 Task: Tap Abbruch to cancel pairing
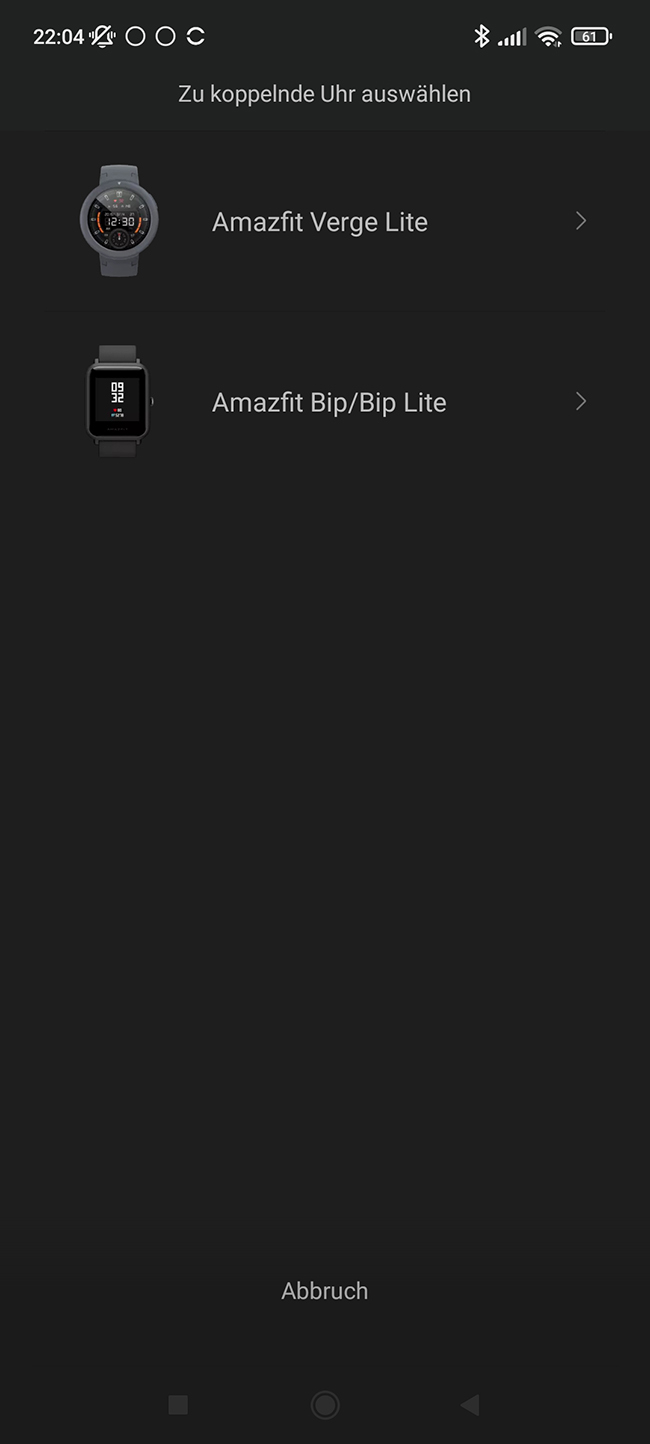tap(324, 1291)
